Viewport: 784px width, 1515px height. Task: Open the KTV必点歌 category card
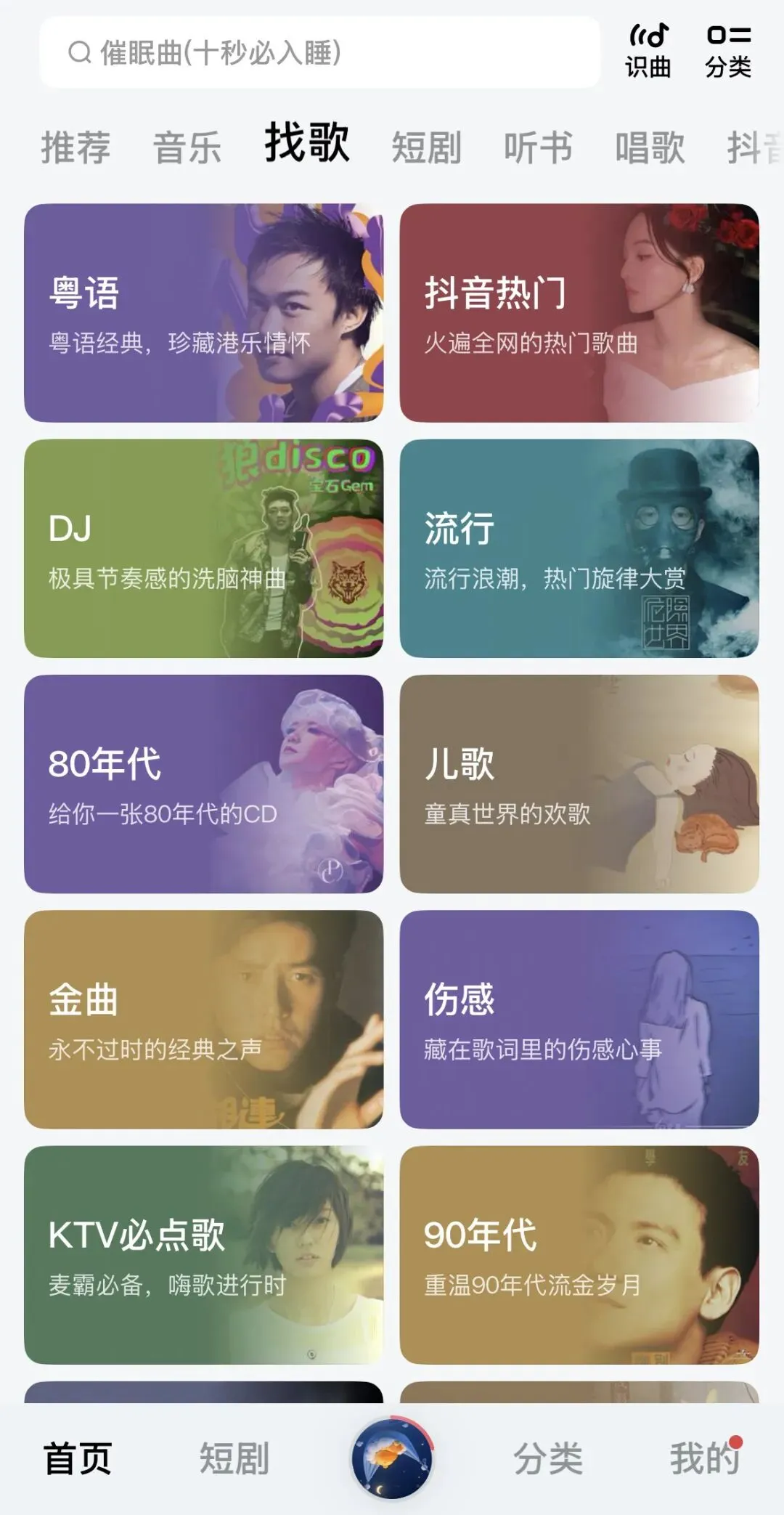[x=203, y=1254]
